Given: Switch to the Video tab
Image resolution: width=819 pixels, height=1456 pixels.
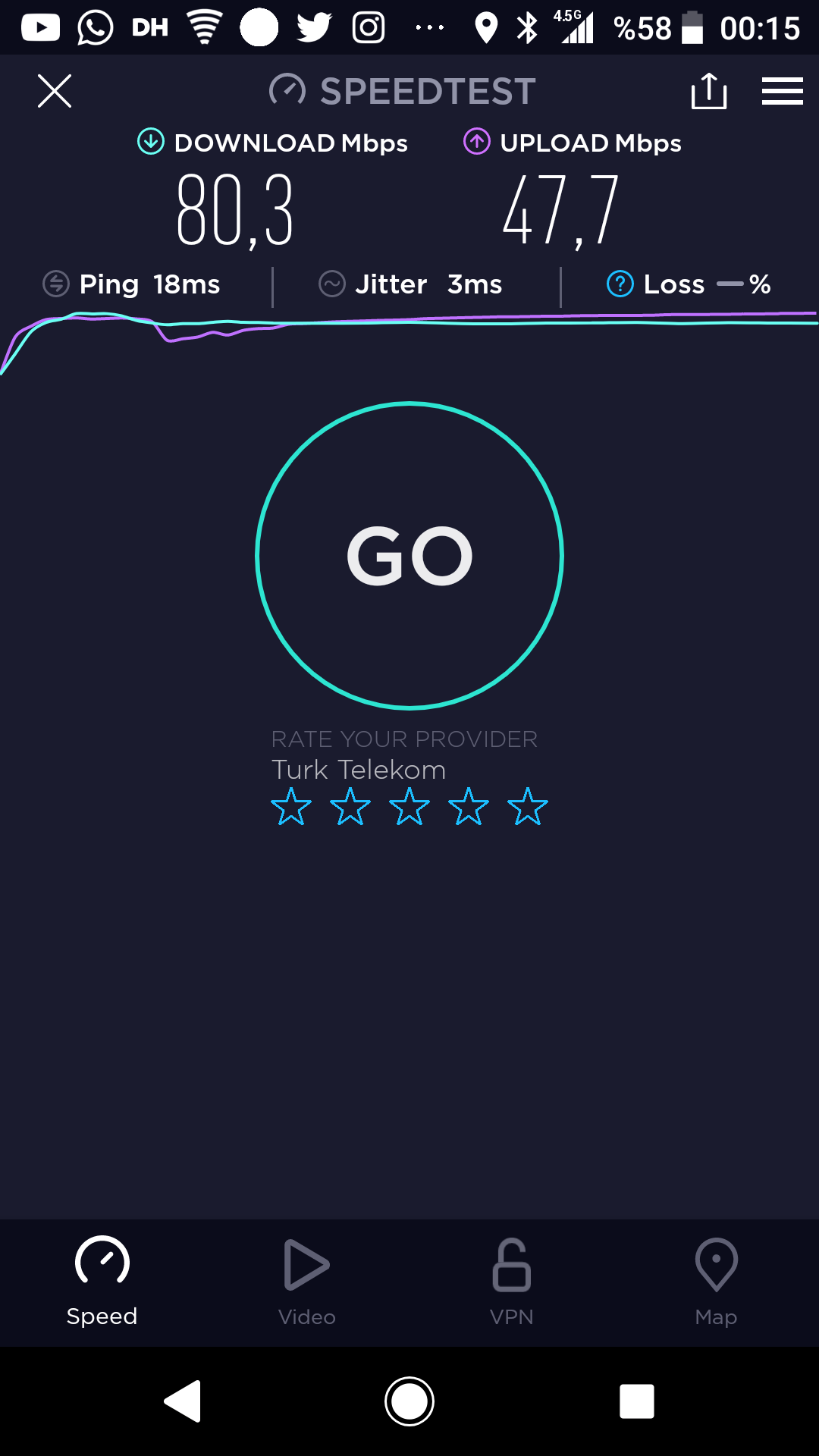Looking at the screenshot, I should click(307, 1282).
